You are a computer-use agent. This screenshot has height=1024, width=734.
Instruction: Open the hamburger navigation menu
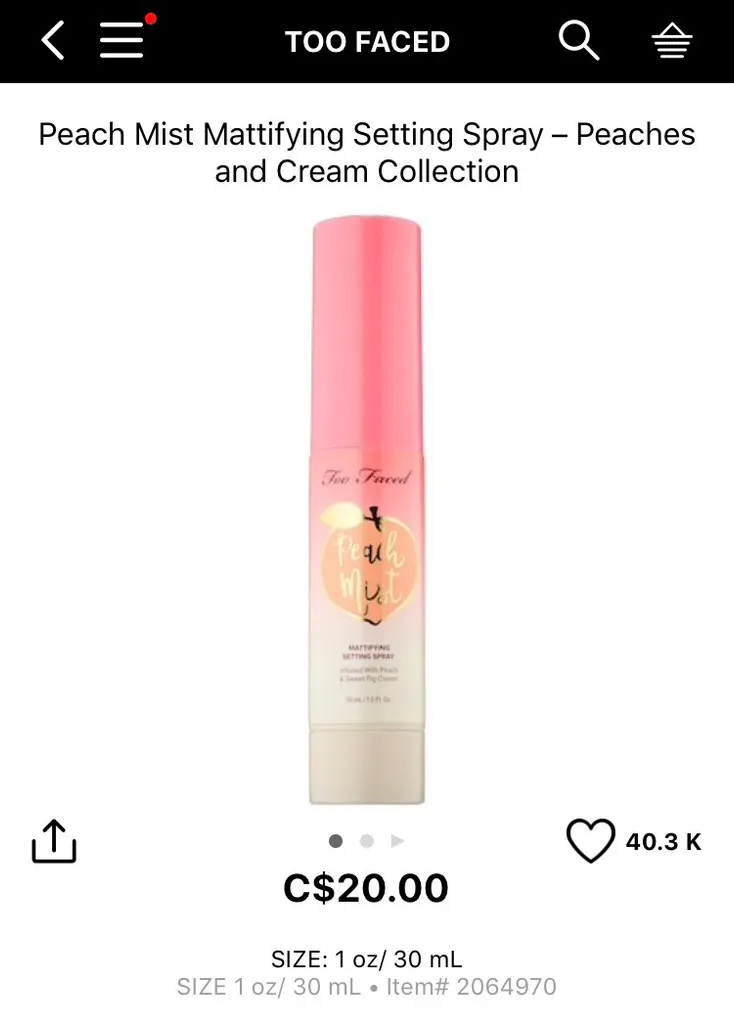pos(120,41)
